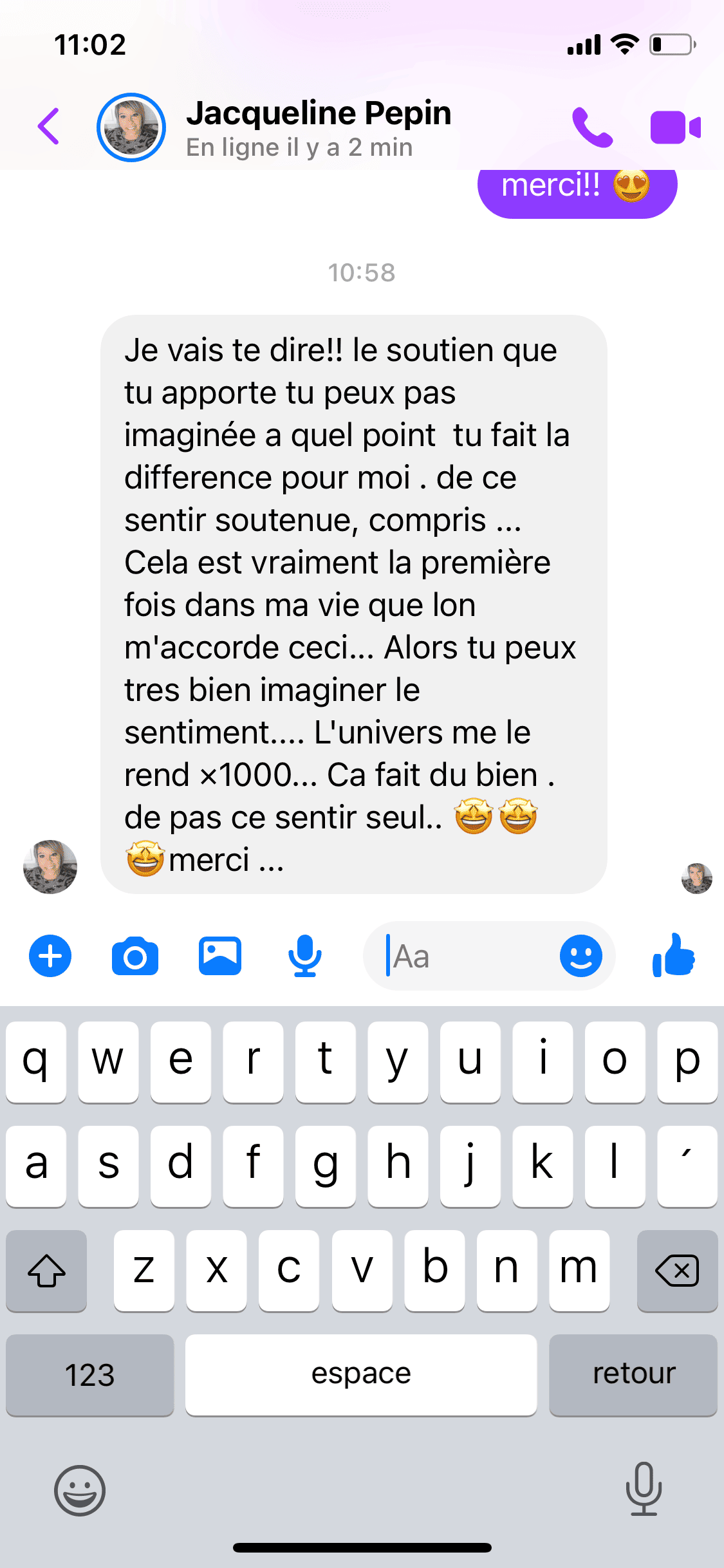Record a voice message with the microphone
Viewport: 724px width, 1568px height.
click(304, 956)
